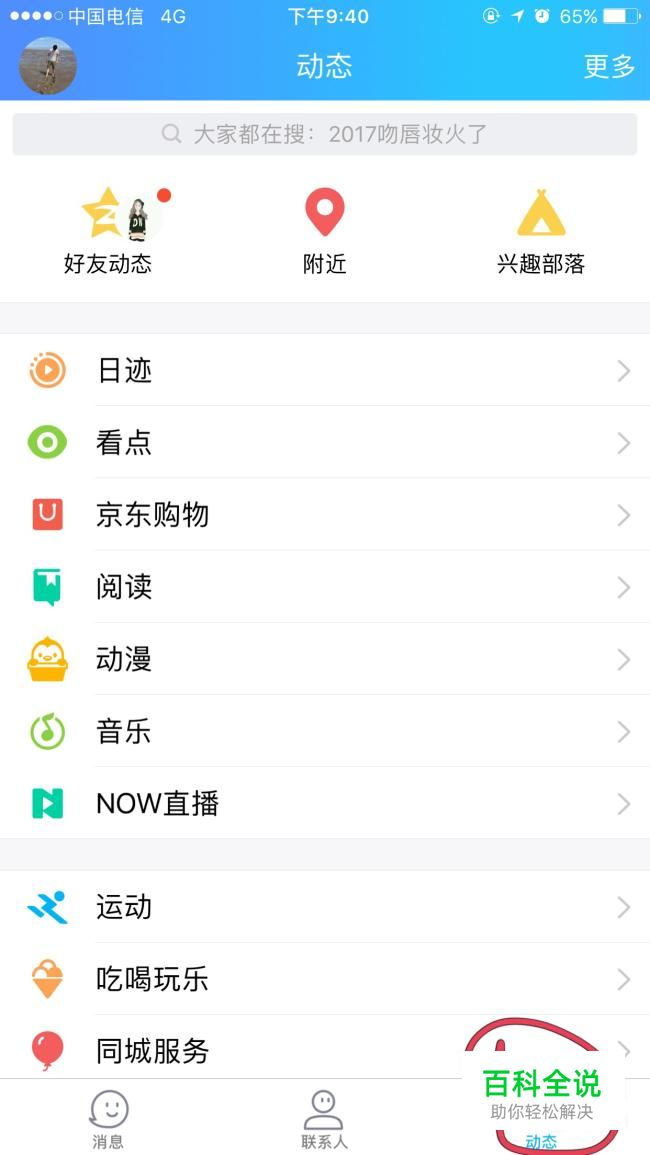Open the 音乐 music row
The image size is (650, 1155).
tap(324, 731)
